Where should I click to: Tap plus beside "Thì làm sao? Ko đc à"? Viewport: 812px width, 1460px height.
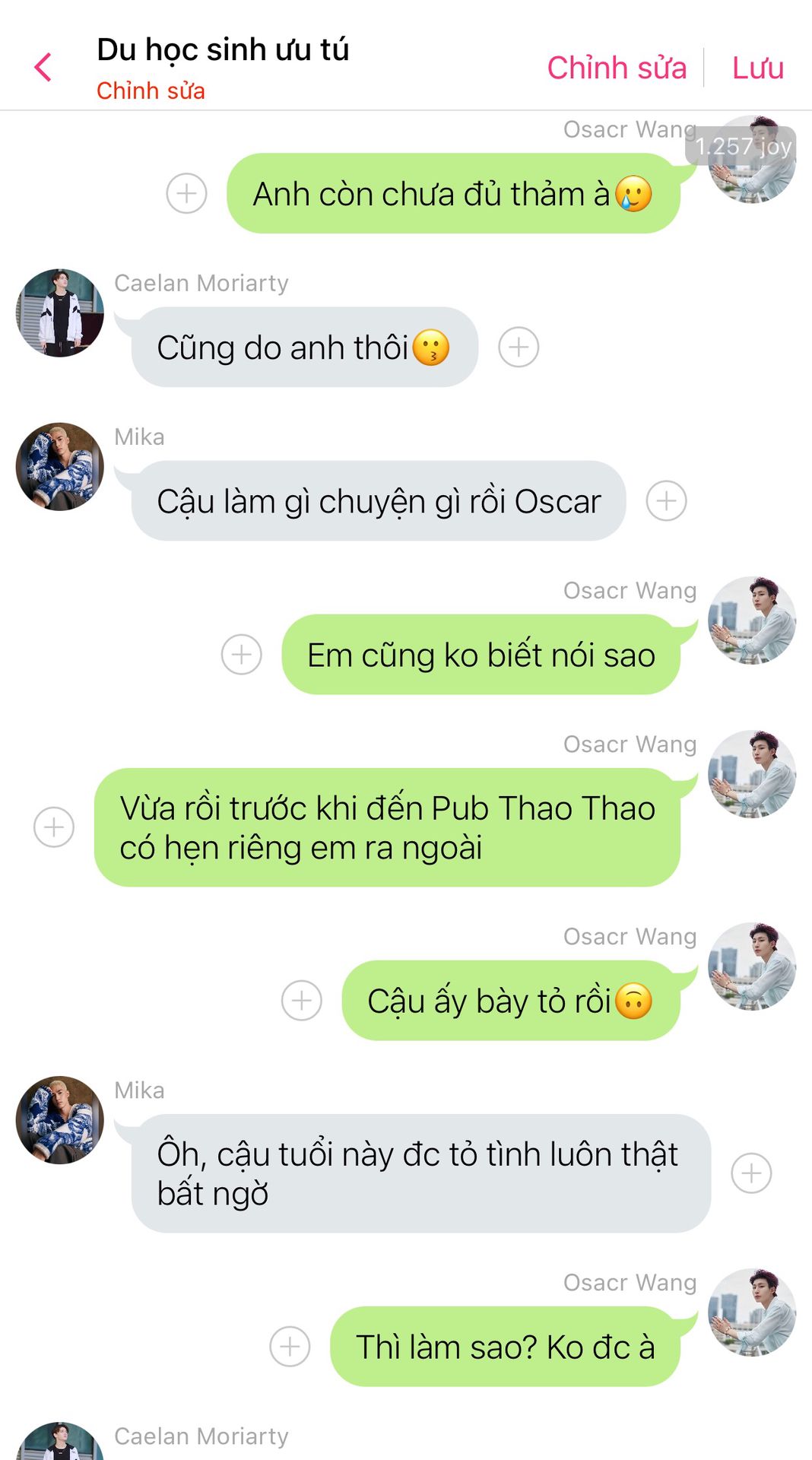click(x=290, y=1346)
